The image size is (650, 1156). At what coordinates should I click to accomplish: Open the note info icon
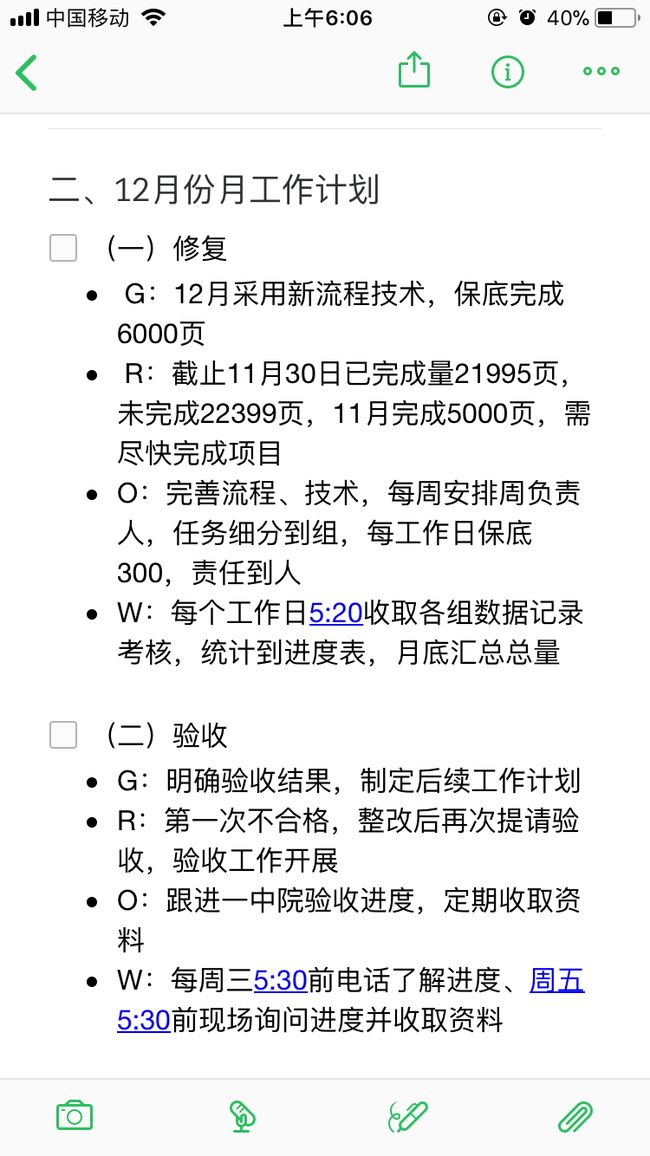coord(508,72)
